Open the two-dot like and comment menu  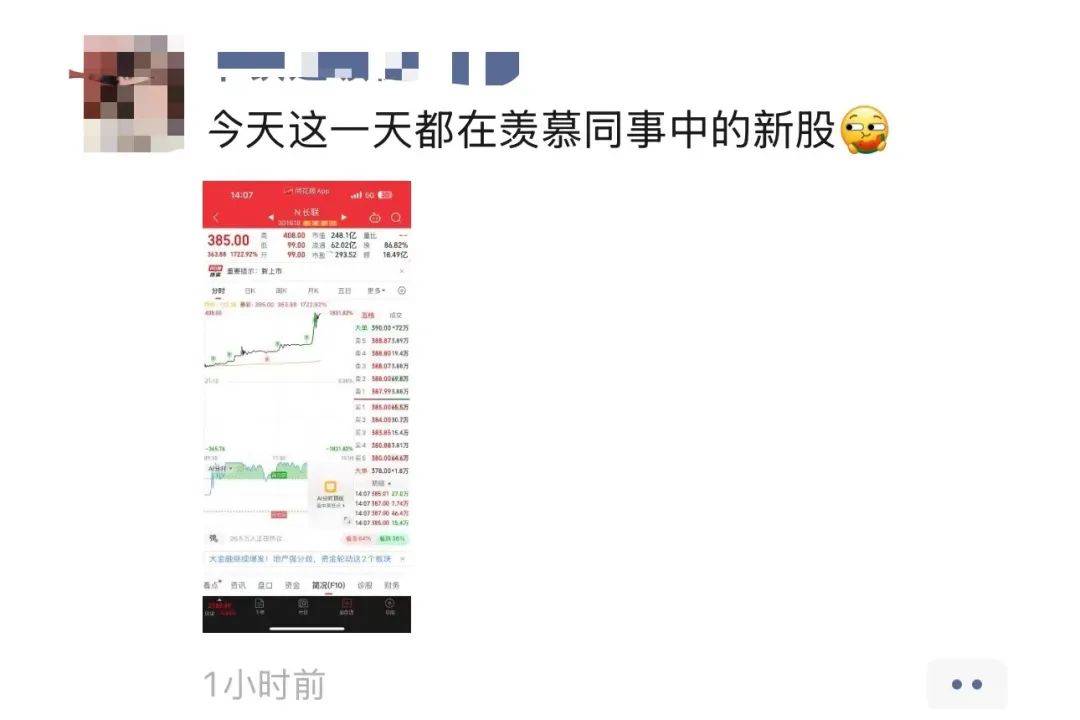pos(966,684)
